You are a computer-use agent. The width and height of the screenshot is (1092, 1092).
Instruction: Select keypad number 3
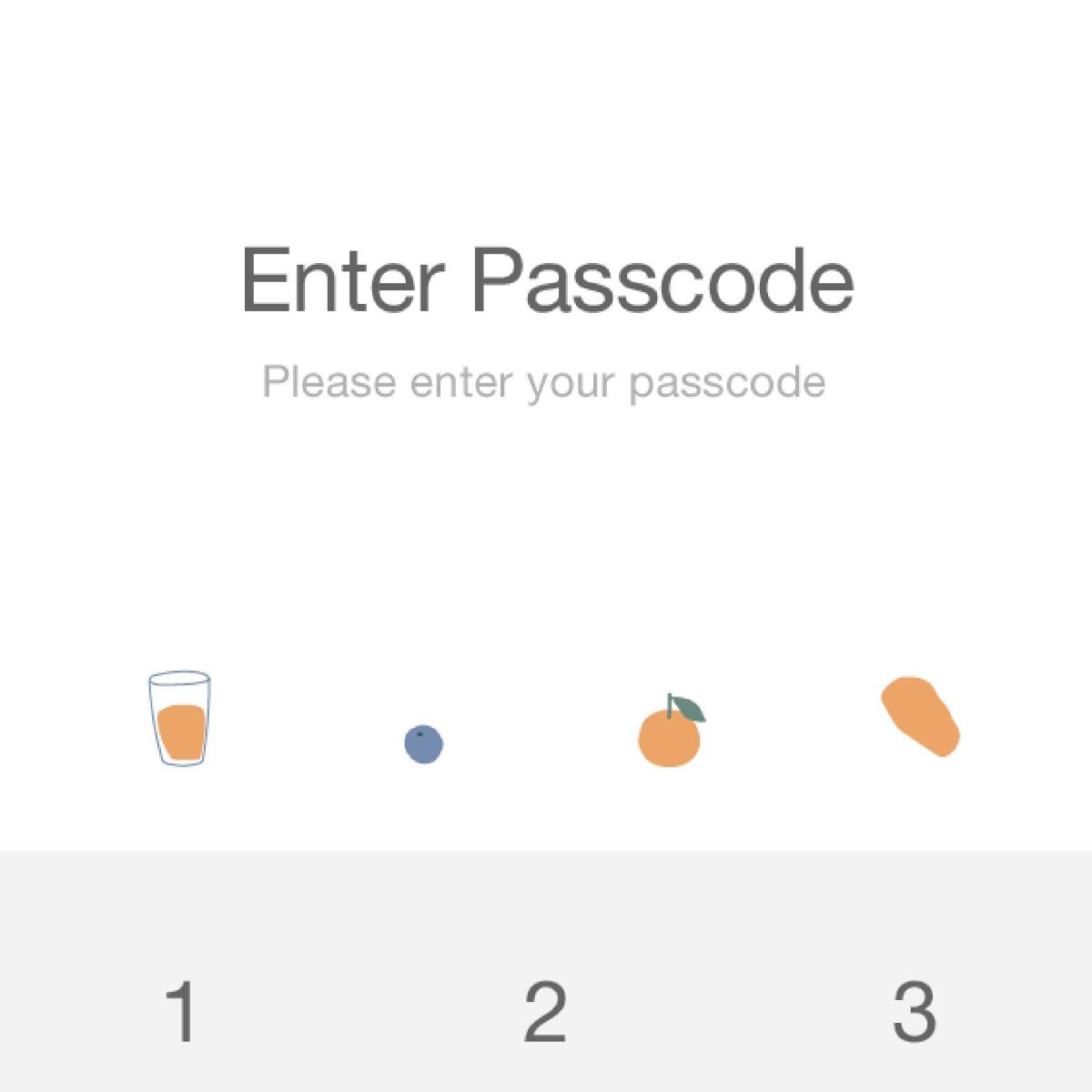coord(913,1012)
